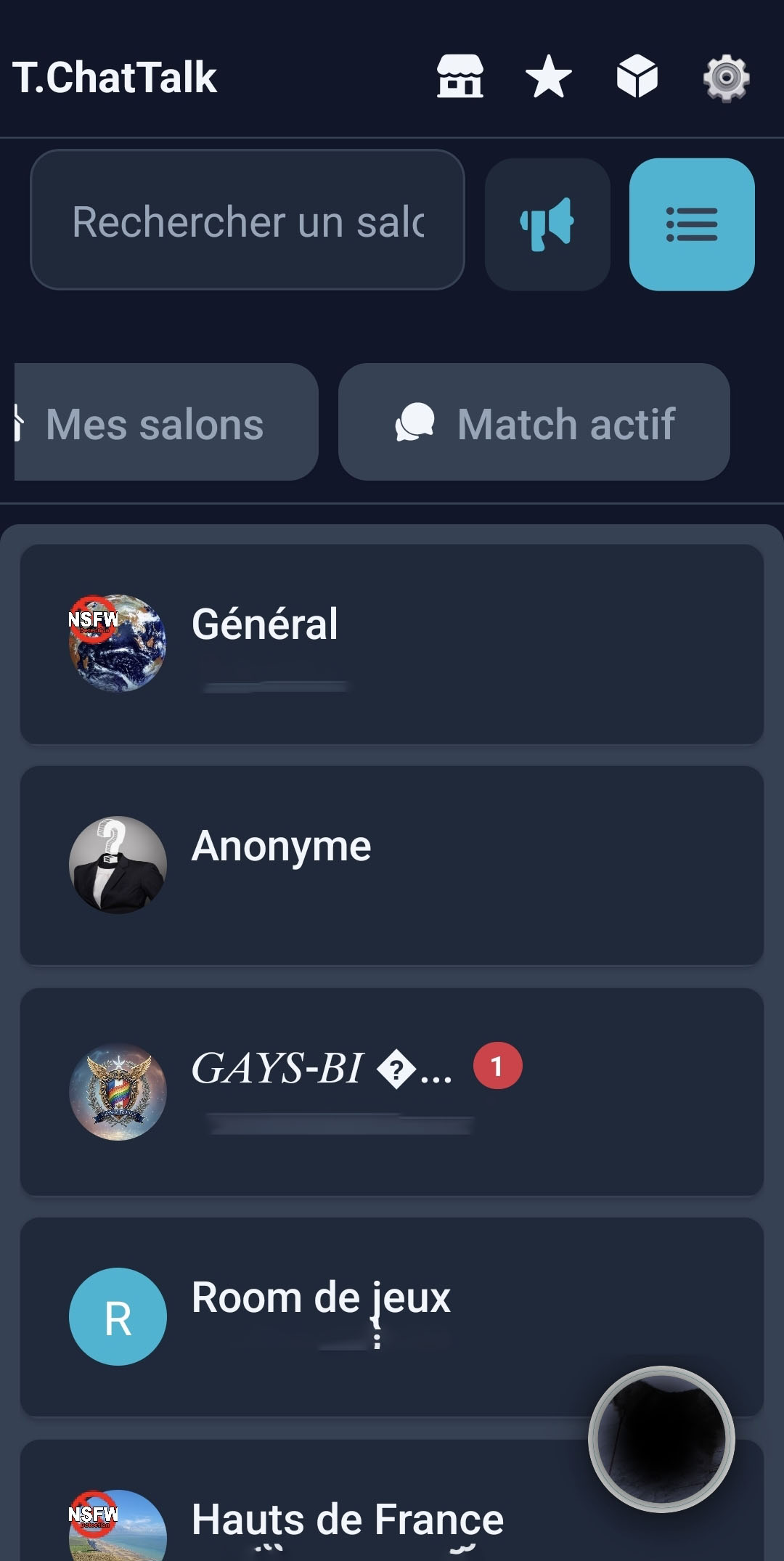Screen dimensions: 784x1561
Task: Tap the blue list view button
Action: [x=691, y=224]
